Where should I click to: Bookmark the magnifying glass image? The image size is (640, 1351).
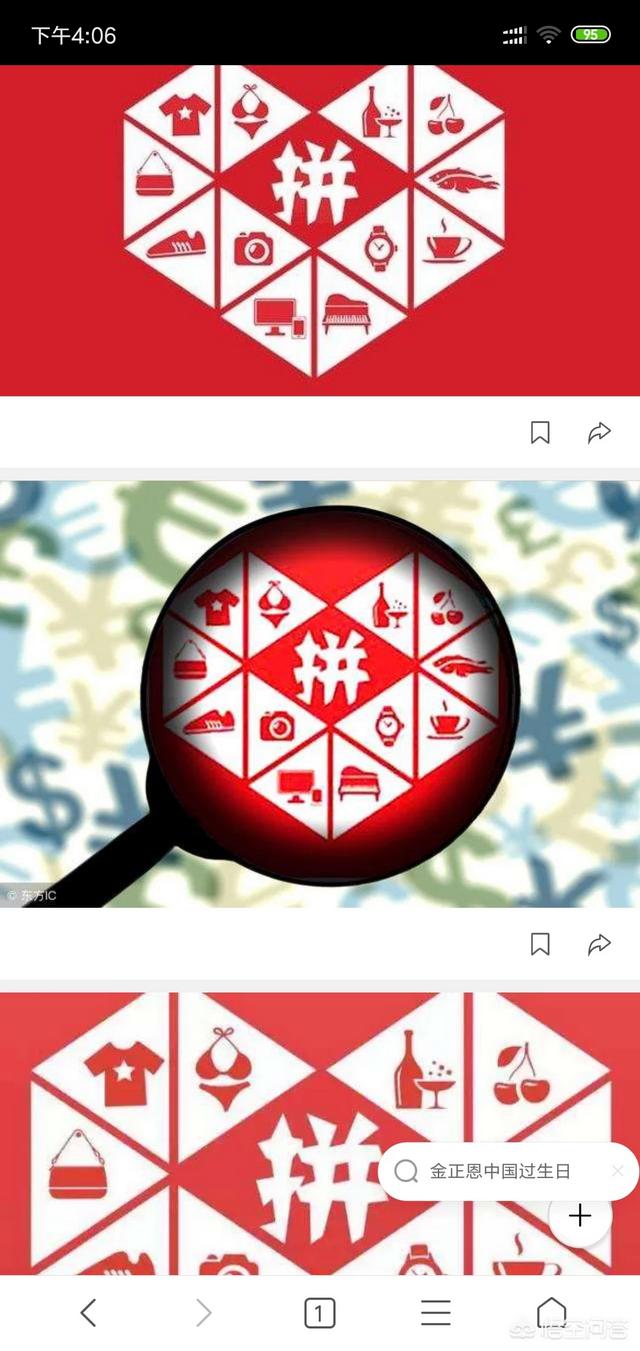pyautogui.click(x=540, y=944)
